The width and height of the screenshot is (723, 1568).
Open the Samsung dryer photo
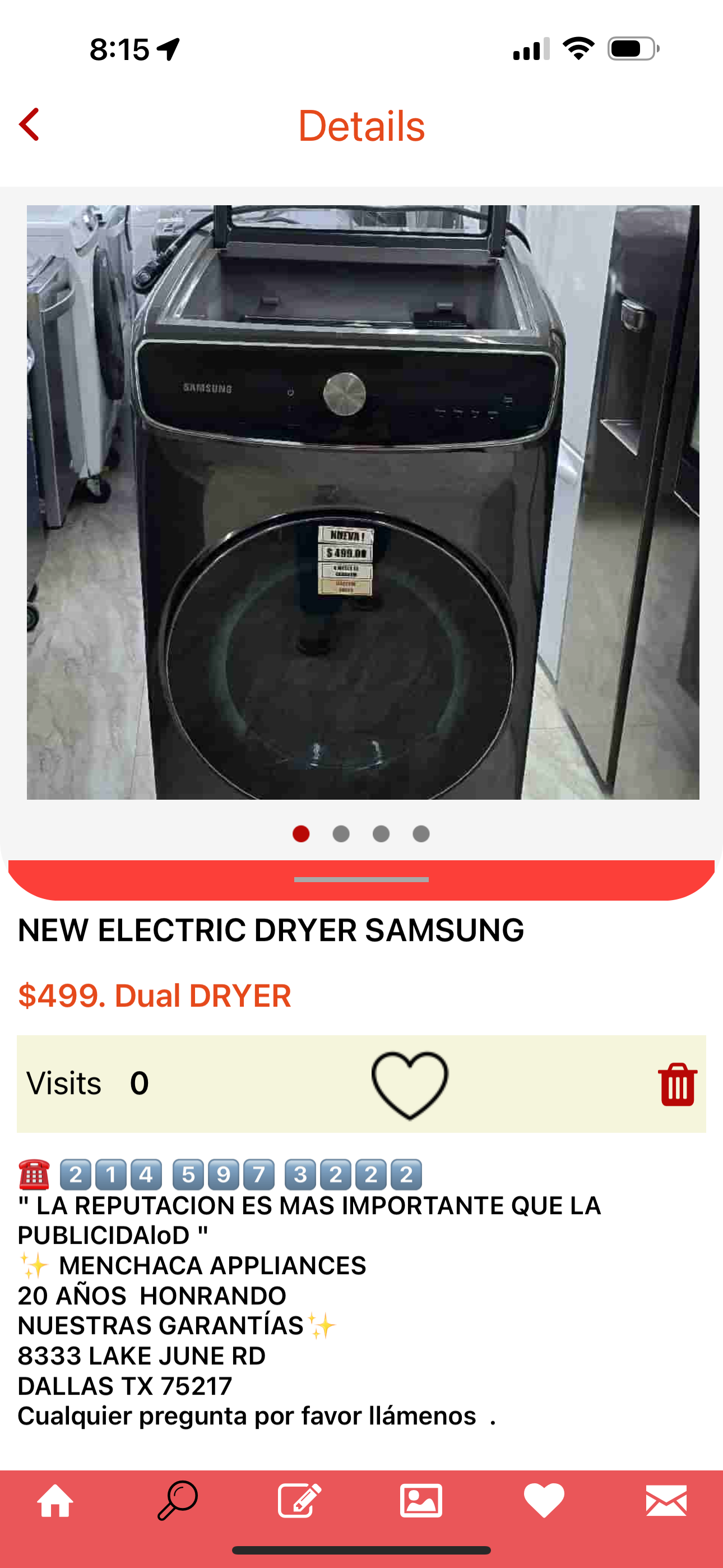tap(363, 502)
